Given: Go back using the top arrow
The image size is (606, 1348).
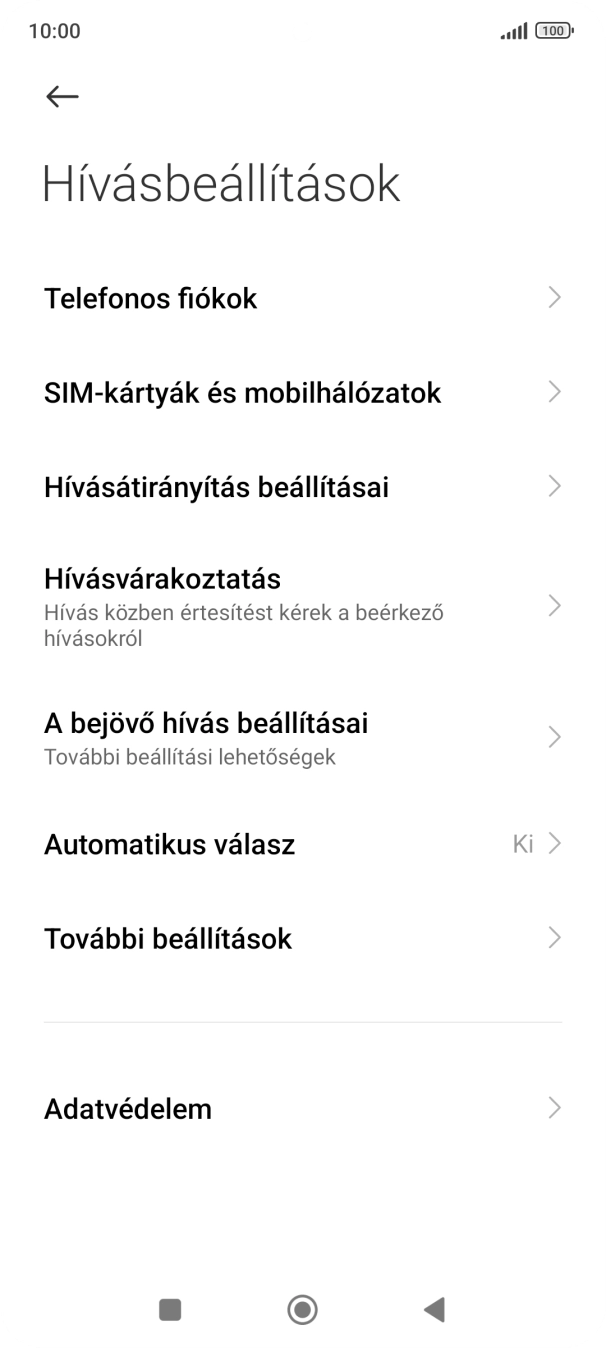Looking at the screenshot, I should click(x=62, y=96).
